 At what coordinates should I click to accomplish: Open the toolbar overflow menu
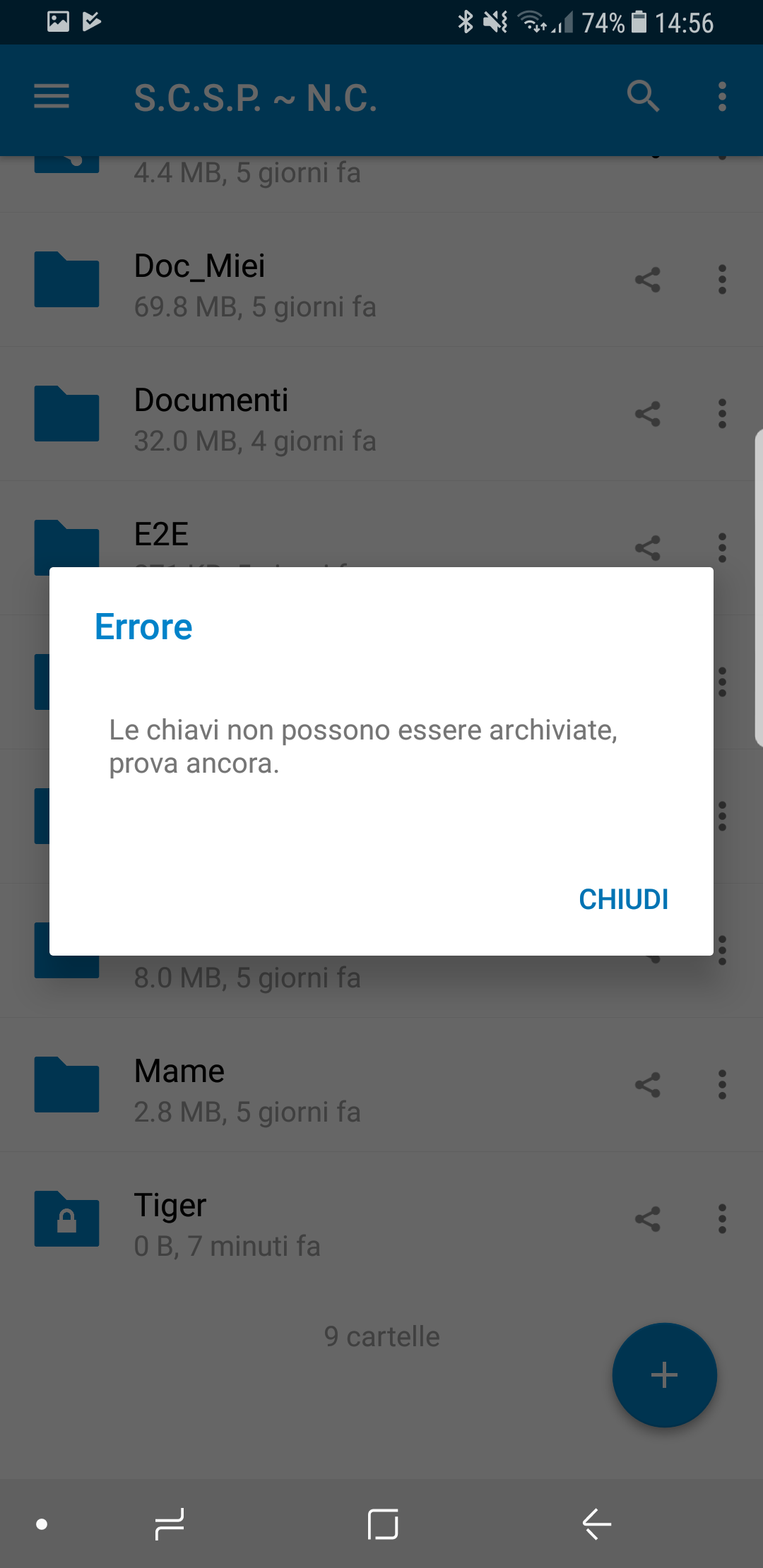(x=721, y=97)
